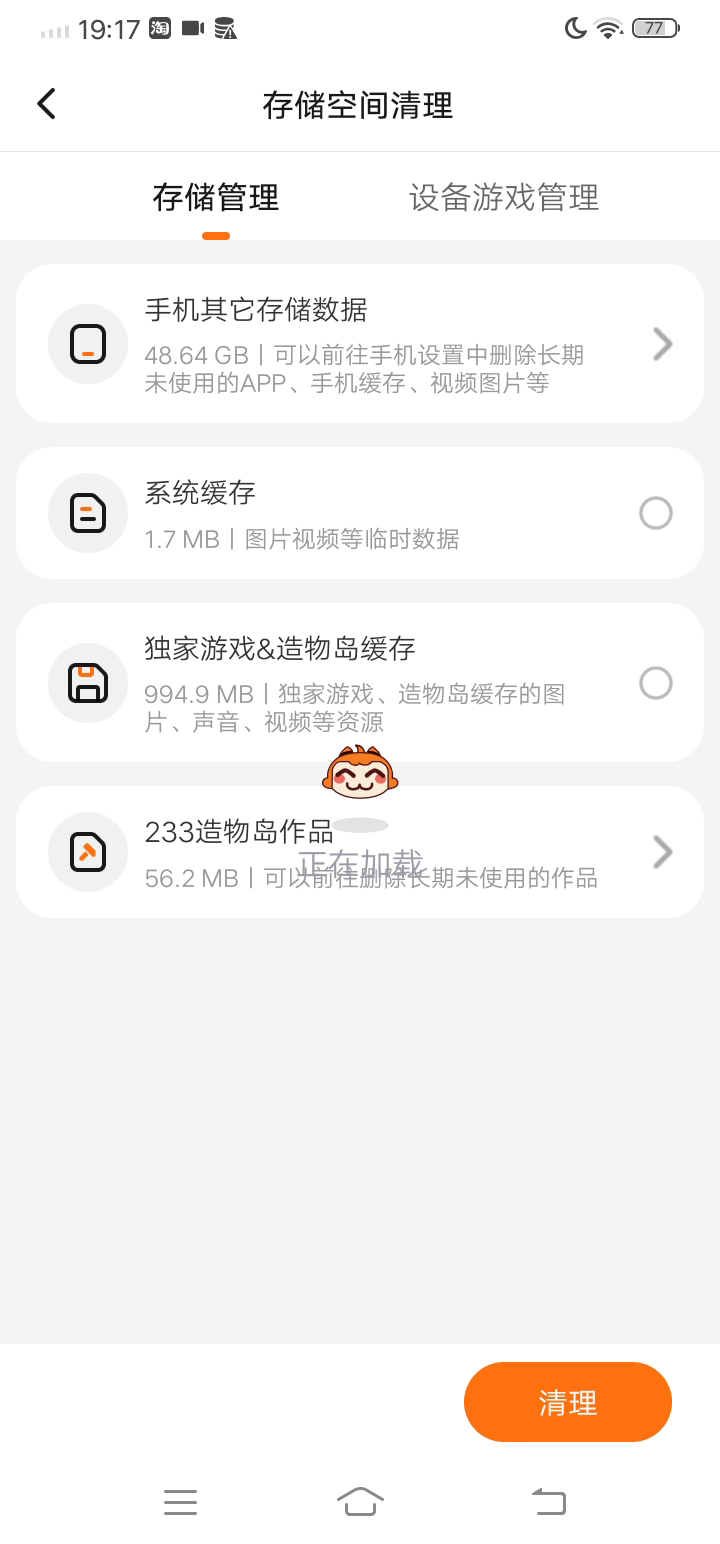Go back using the top-left arrow

point(46,104)
